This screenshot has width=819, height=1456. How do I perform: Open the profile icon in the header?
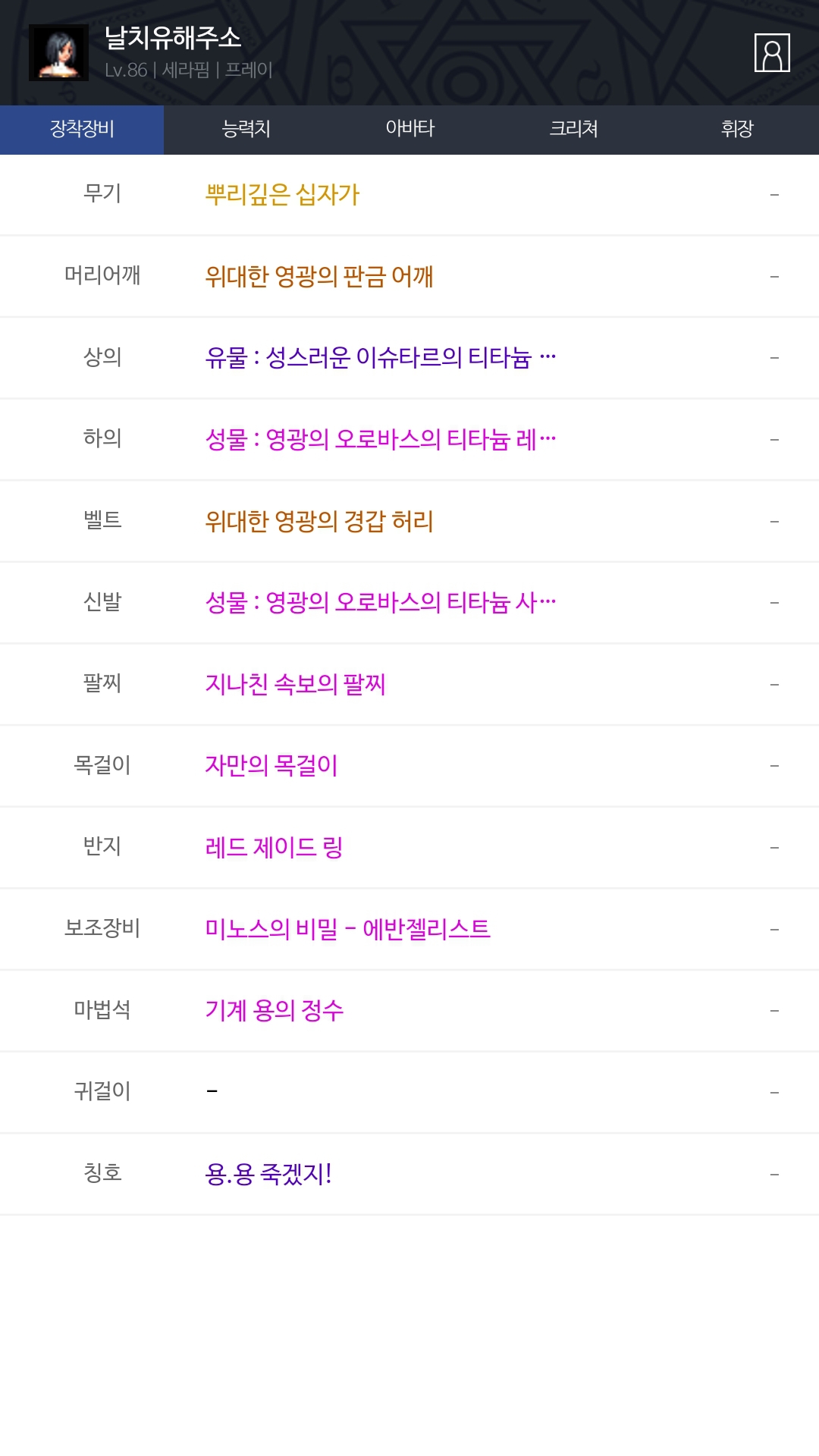point(772,52)
